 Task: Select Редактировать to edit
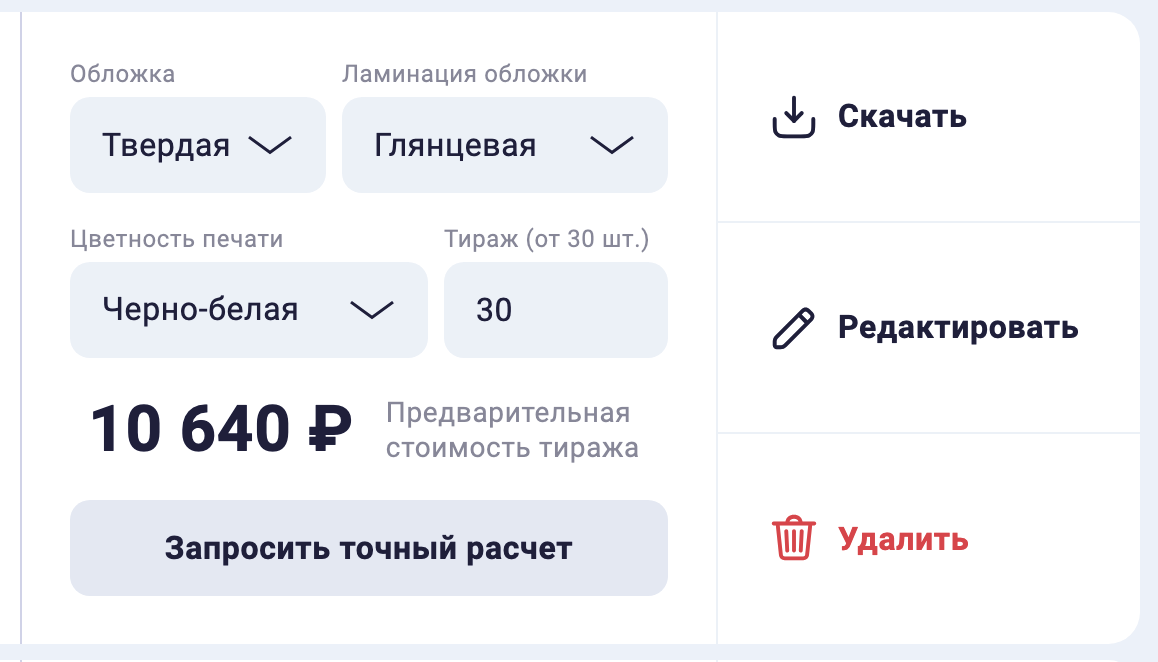(925, 328)
